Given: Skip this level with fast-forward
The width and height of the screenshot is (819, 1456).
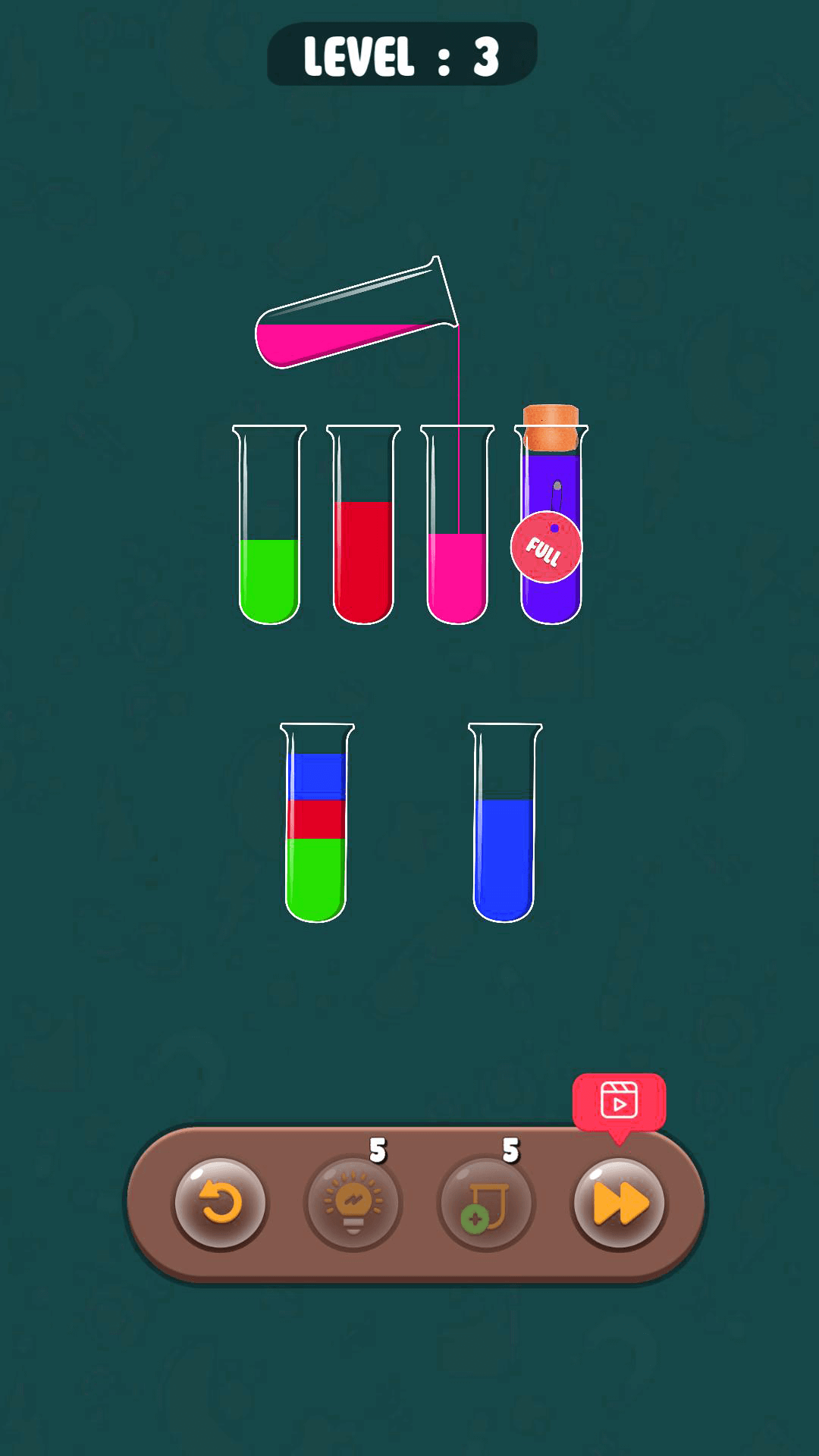Looking at the screenshot, I should click(619, 1203).
